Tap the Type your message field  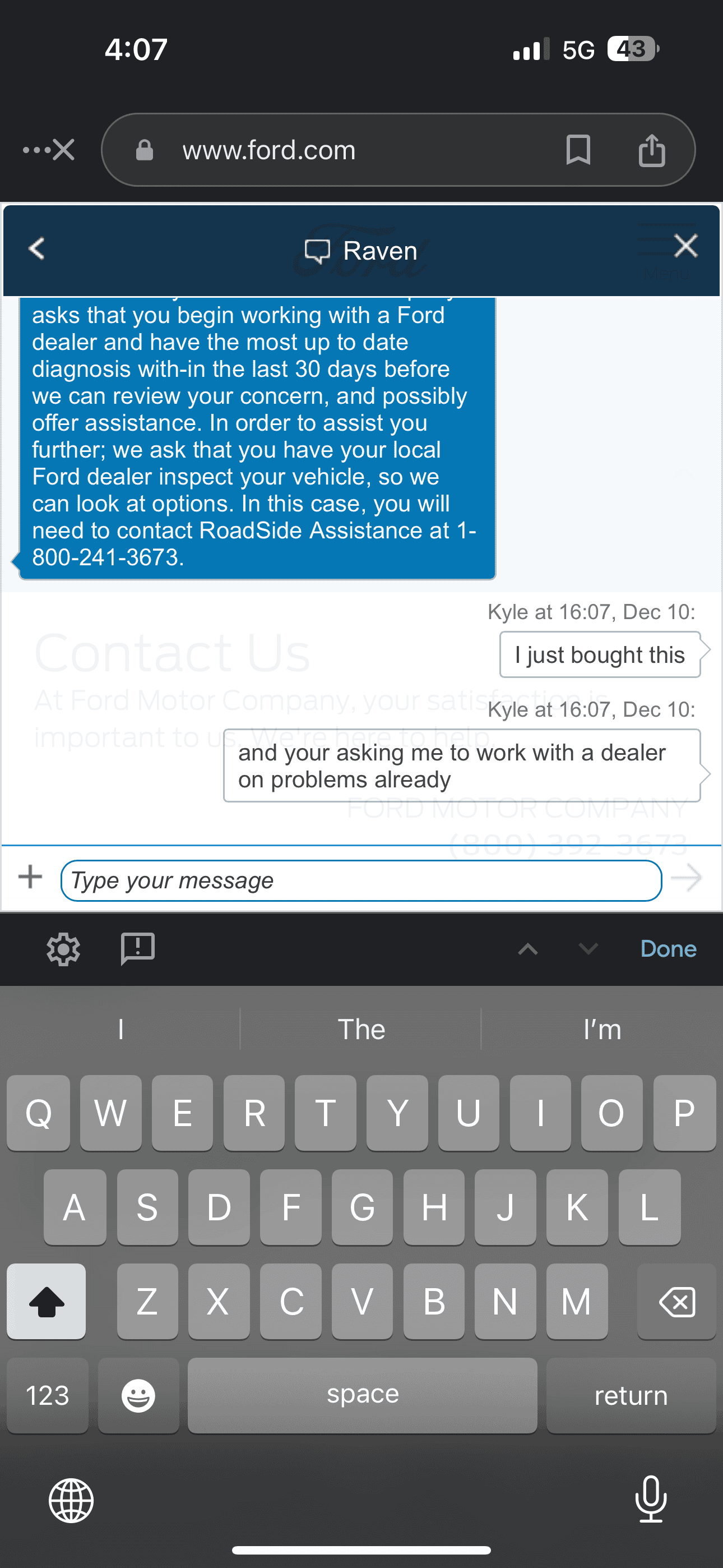click(361, 880)
